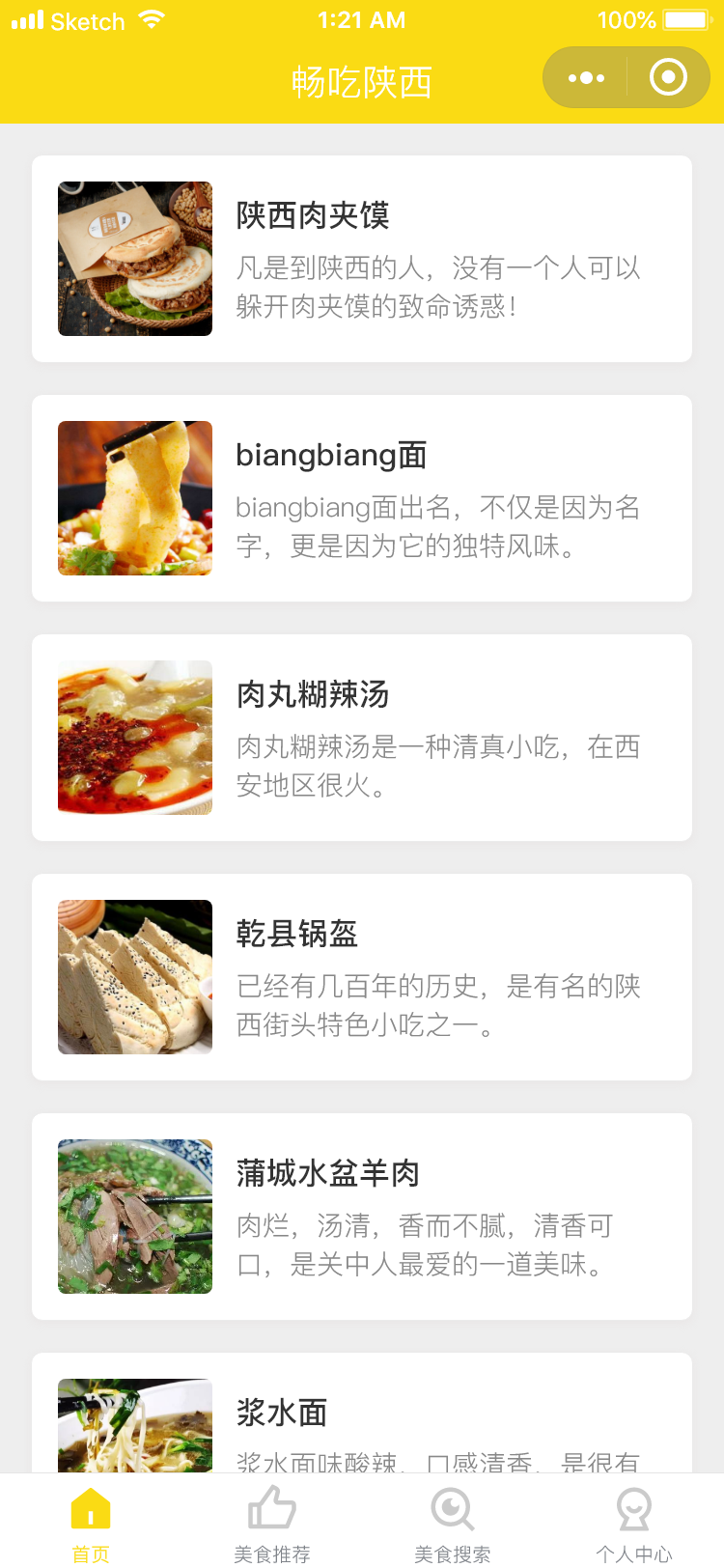Image resolution: width=724 pixels, height=1568 pixels.
Task: View the biangbiang面 dish details
Action: (x=362, y=498)
